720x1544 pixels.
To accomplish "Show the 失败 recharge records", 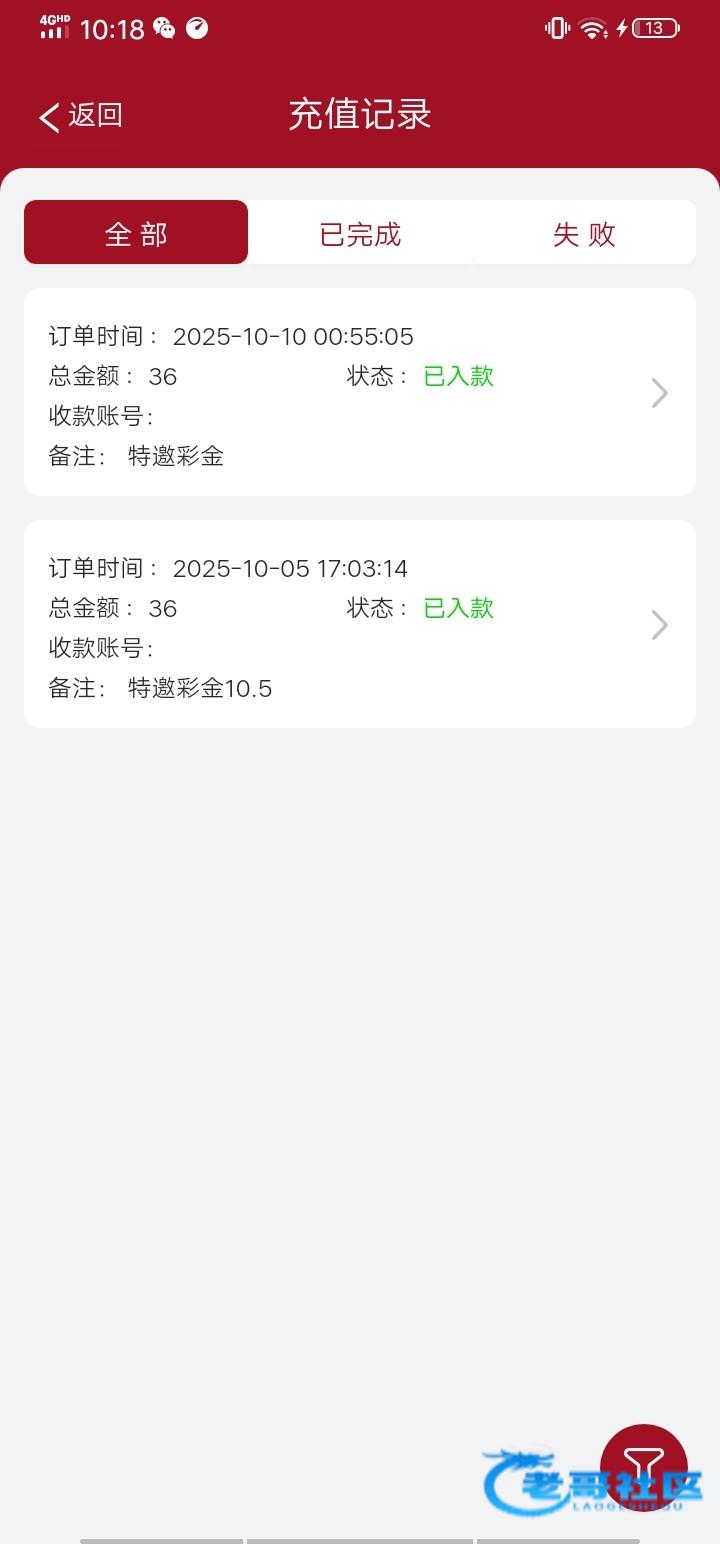I will pyautogui.click(x=584, y=233).
